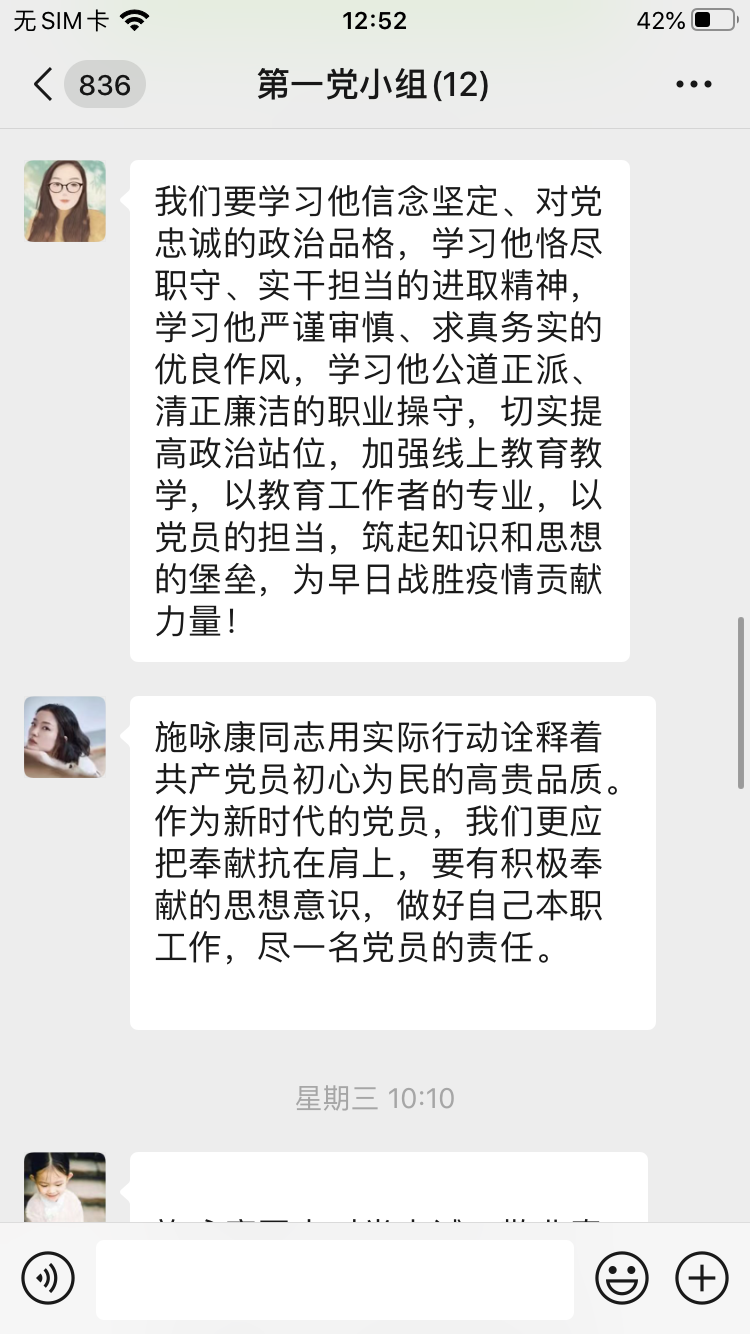The width and height of the screenshot is (750, 1334).
Task: Open the group chat options menu
Action: click(693, 85)
